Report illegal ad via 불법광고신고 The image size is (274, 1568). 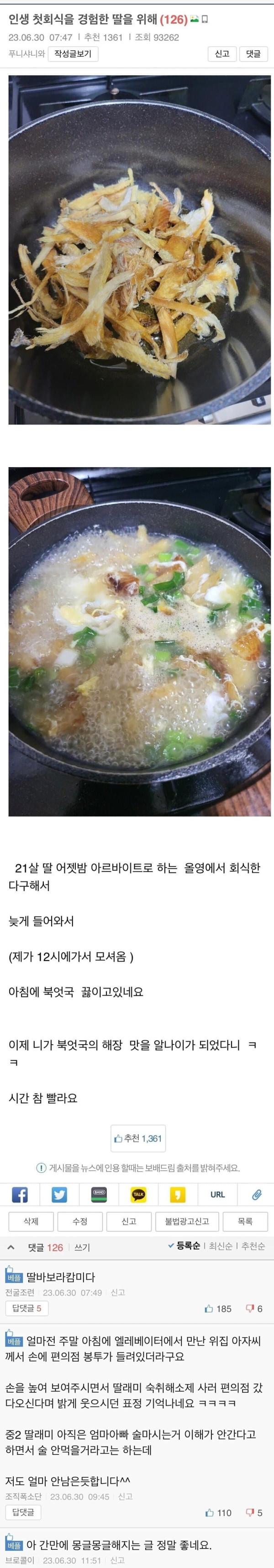click(x=187, y=1221)
